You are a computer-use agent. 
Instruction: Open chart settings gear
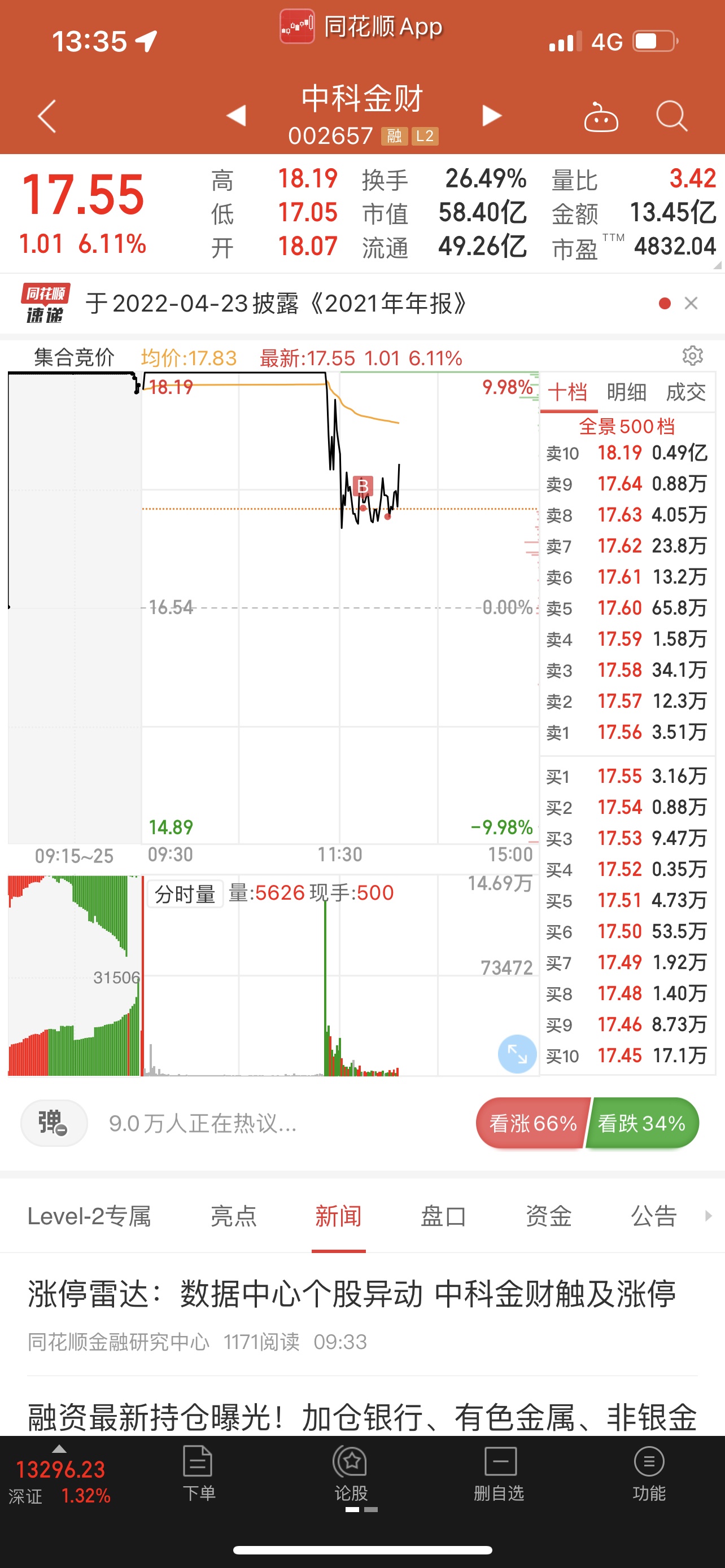[x=693, y=356]
